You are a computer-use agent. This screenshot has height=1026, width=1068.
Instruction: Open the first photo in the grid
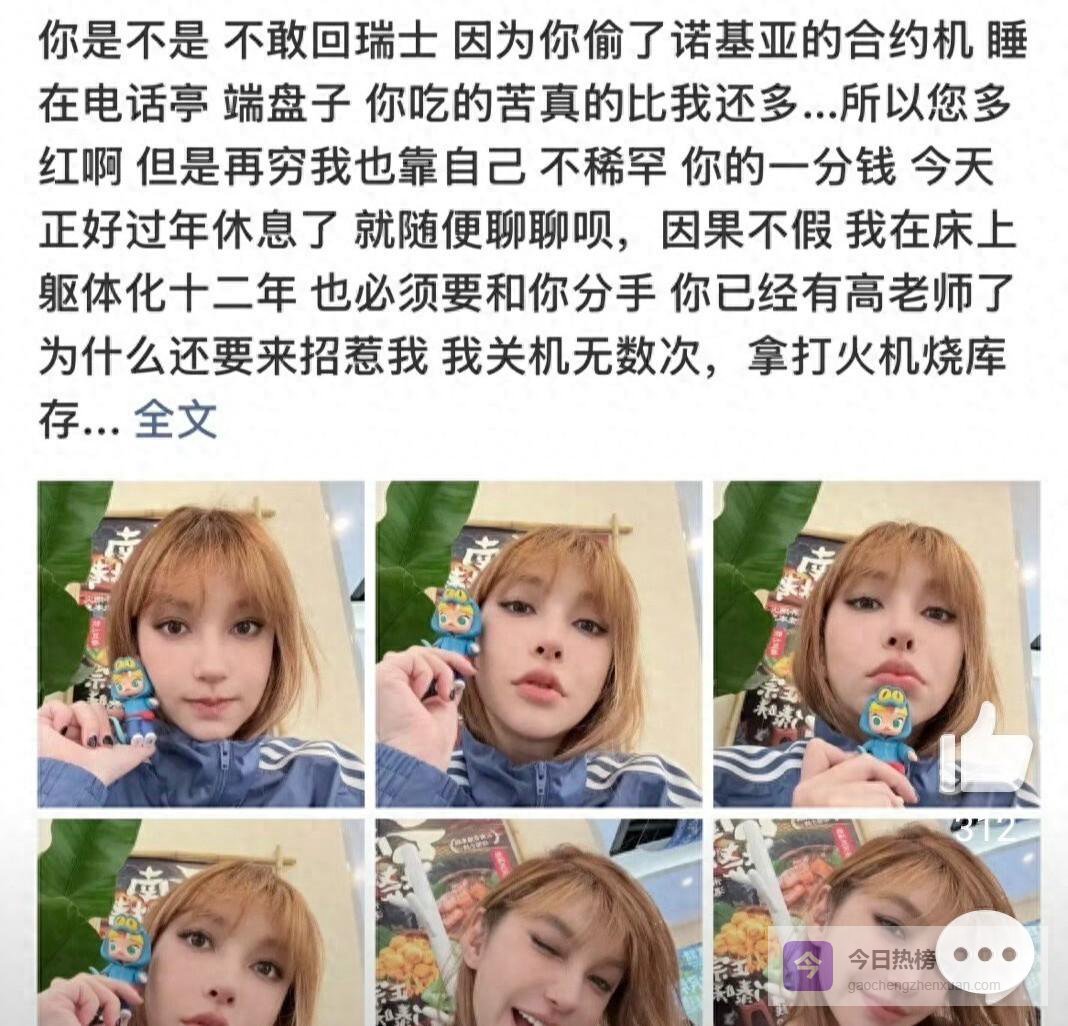201,643
